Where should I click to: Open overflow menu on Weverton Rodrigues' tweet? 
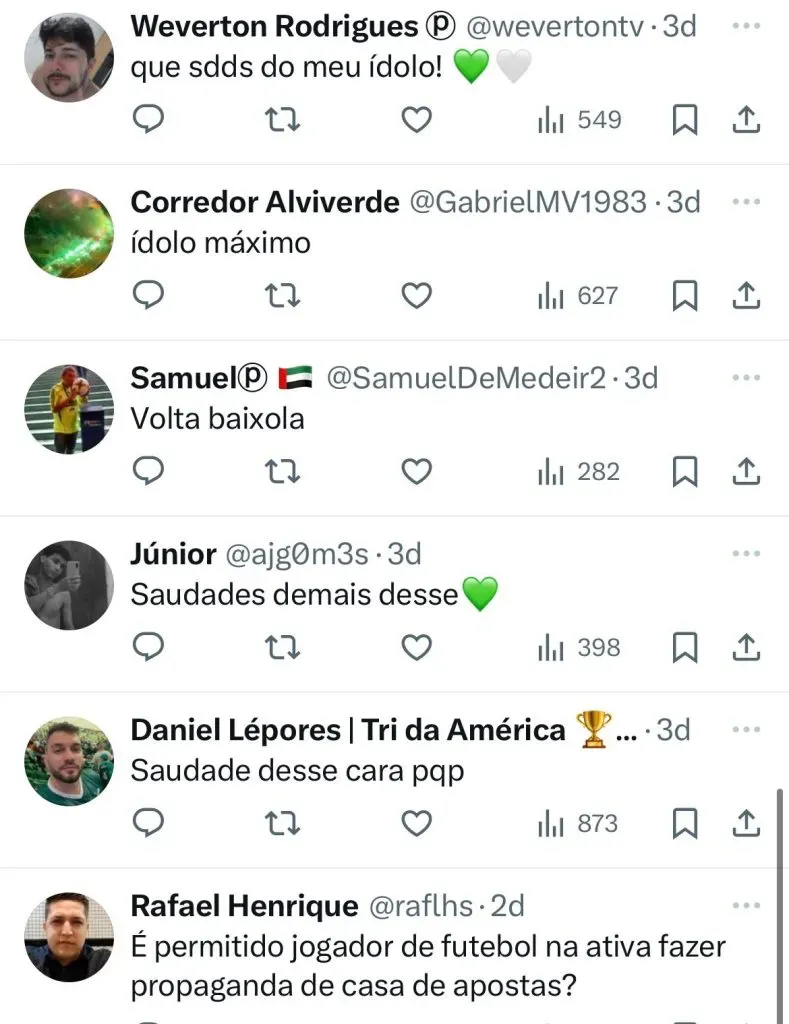click(x=746, y=25)
